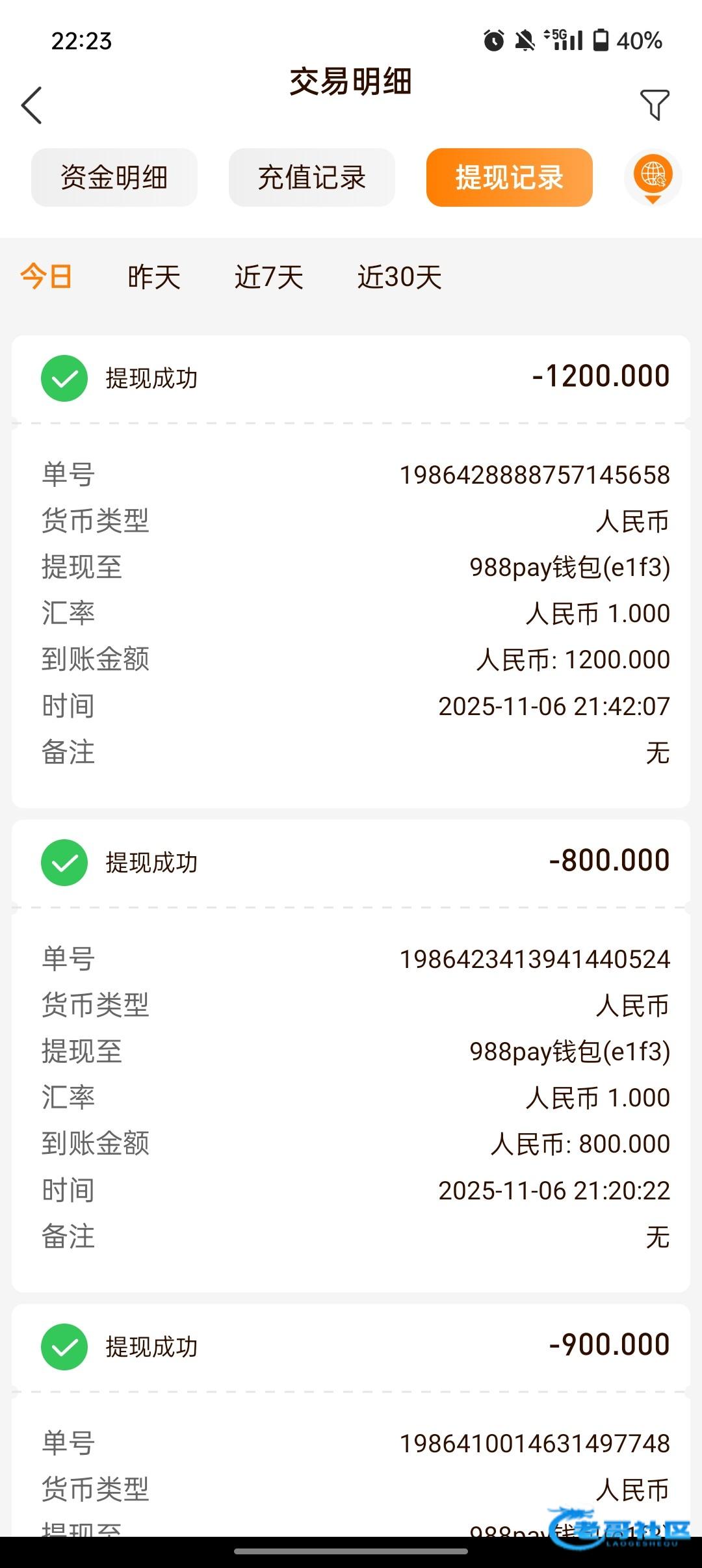Switch to 充值记录 tab

point(312,177)
